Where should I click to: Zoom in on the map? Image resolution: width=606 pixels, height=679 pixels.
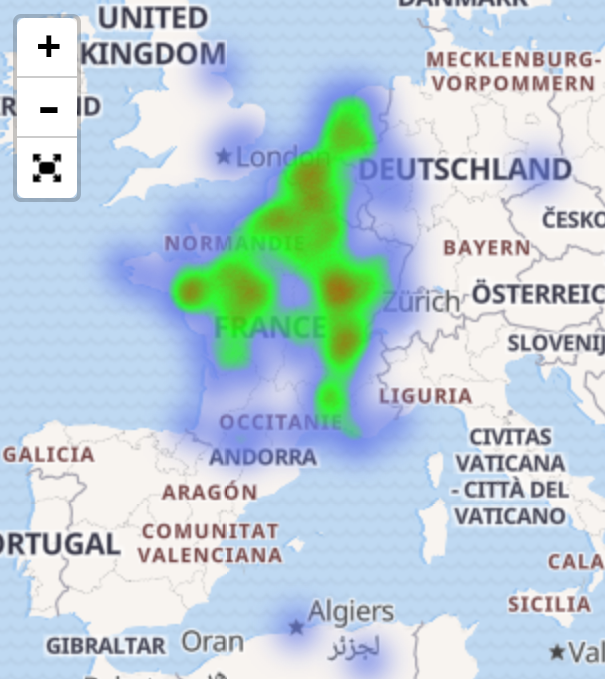click(x=47, y=47)
